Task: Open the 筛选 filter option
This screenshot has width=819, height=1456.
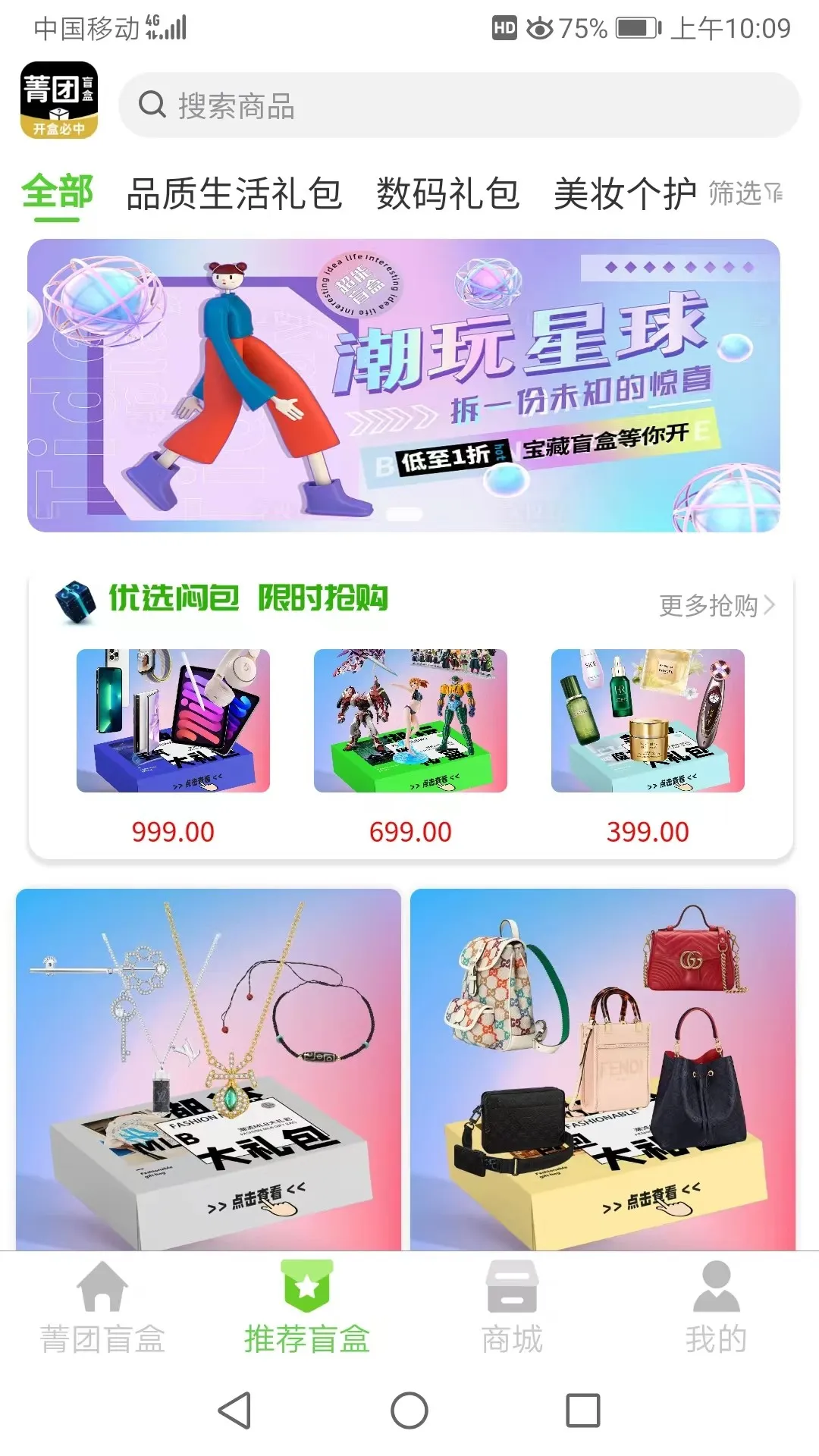Action: coord(745,193)
